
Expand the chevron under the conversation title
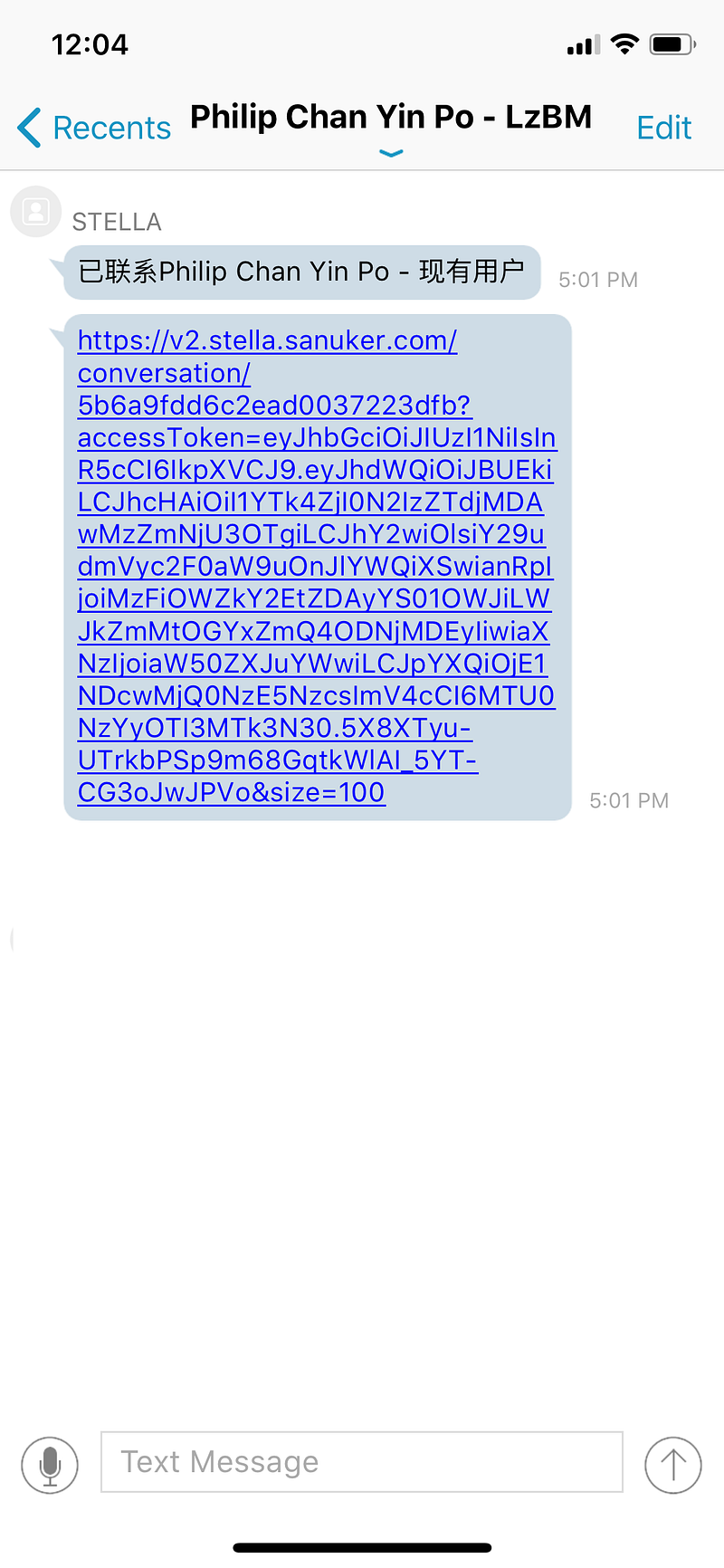tap(391, 153)
